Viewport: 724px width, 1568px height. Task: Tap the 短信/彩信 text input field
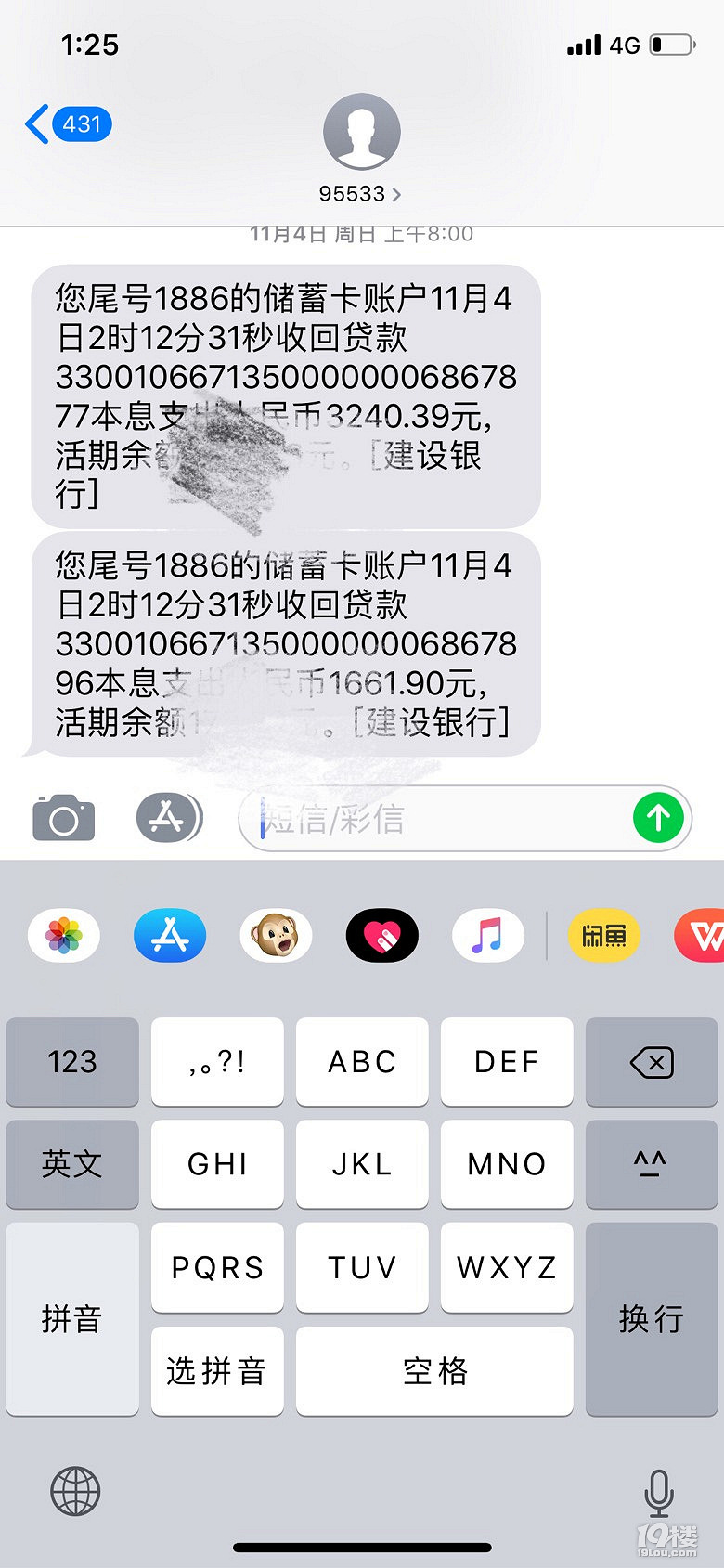coord(418,818)
